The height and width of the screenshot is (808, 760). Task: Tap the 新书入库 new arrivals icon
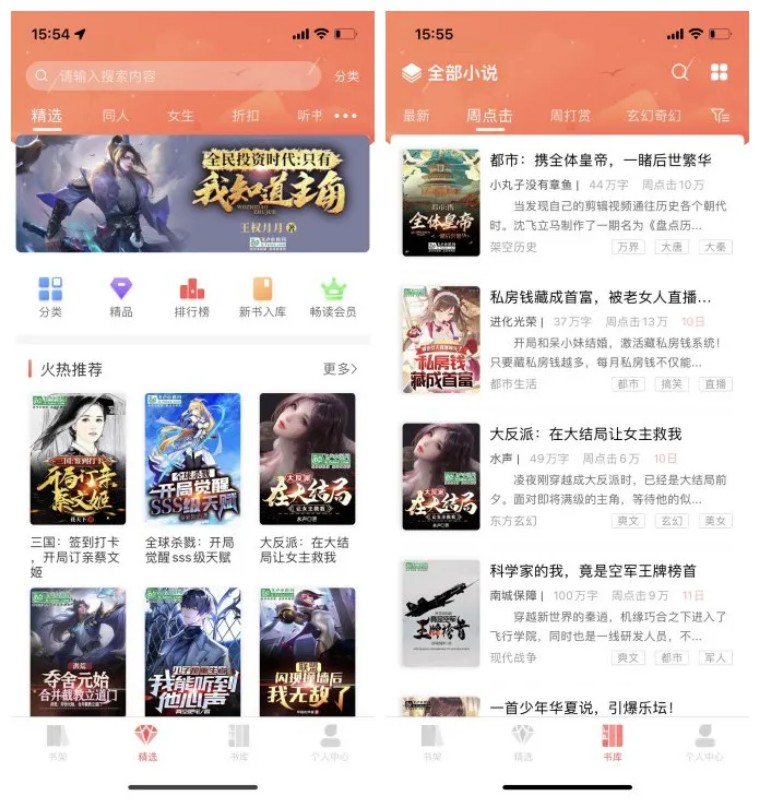(261, 294)
